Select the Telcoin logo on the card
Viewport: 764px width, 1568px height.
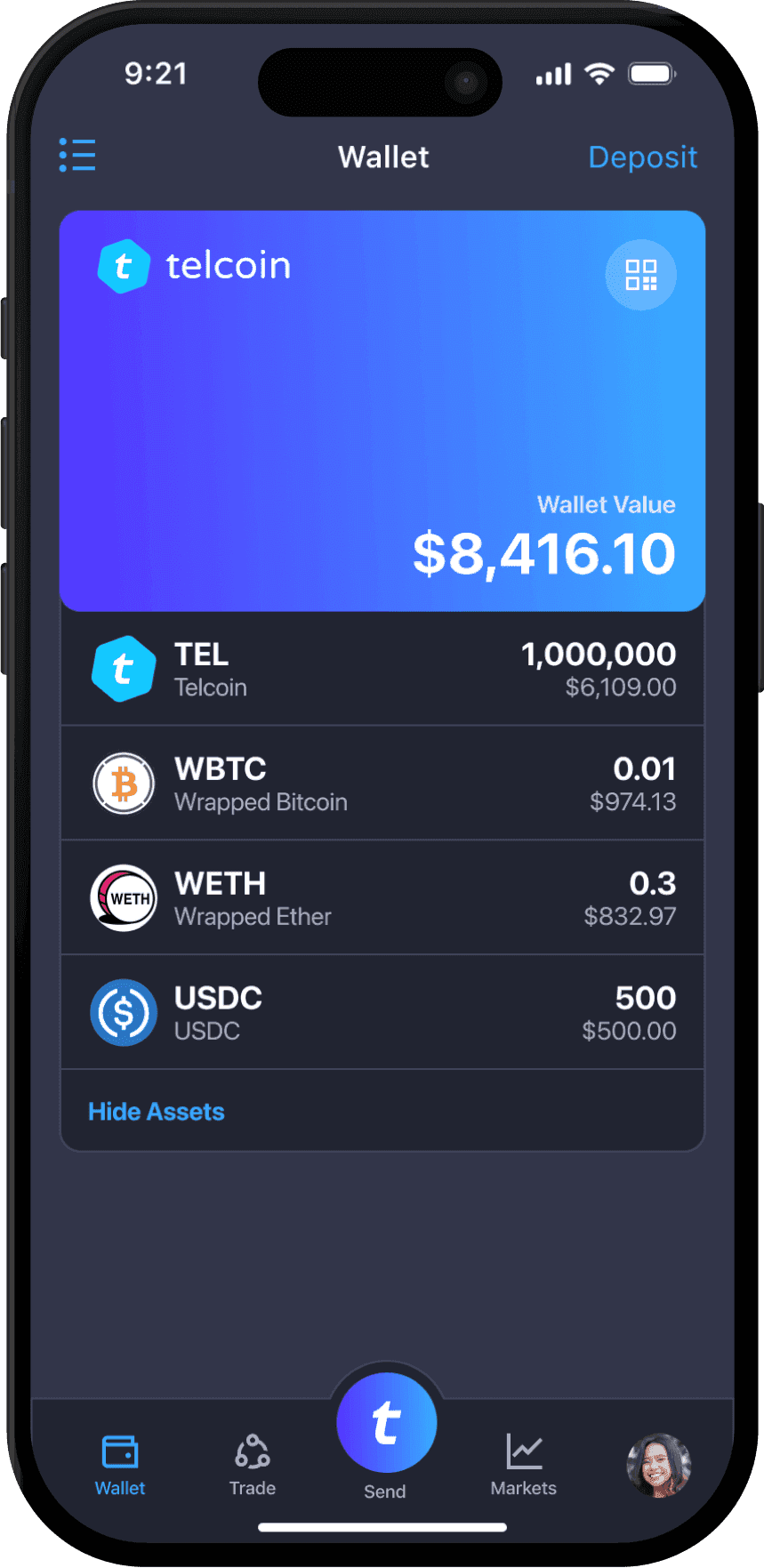point(124,265)
